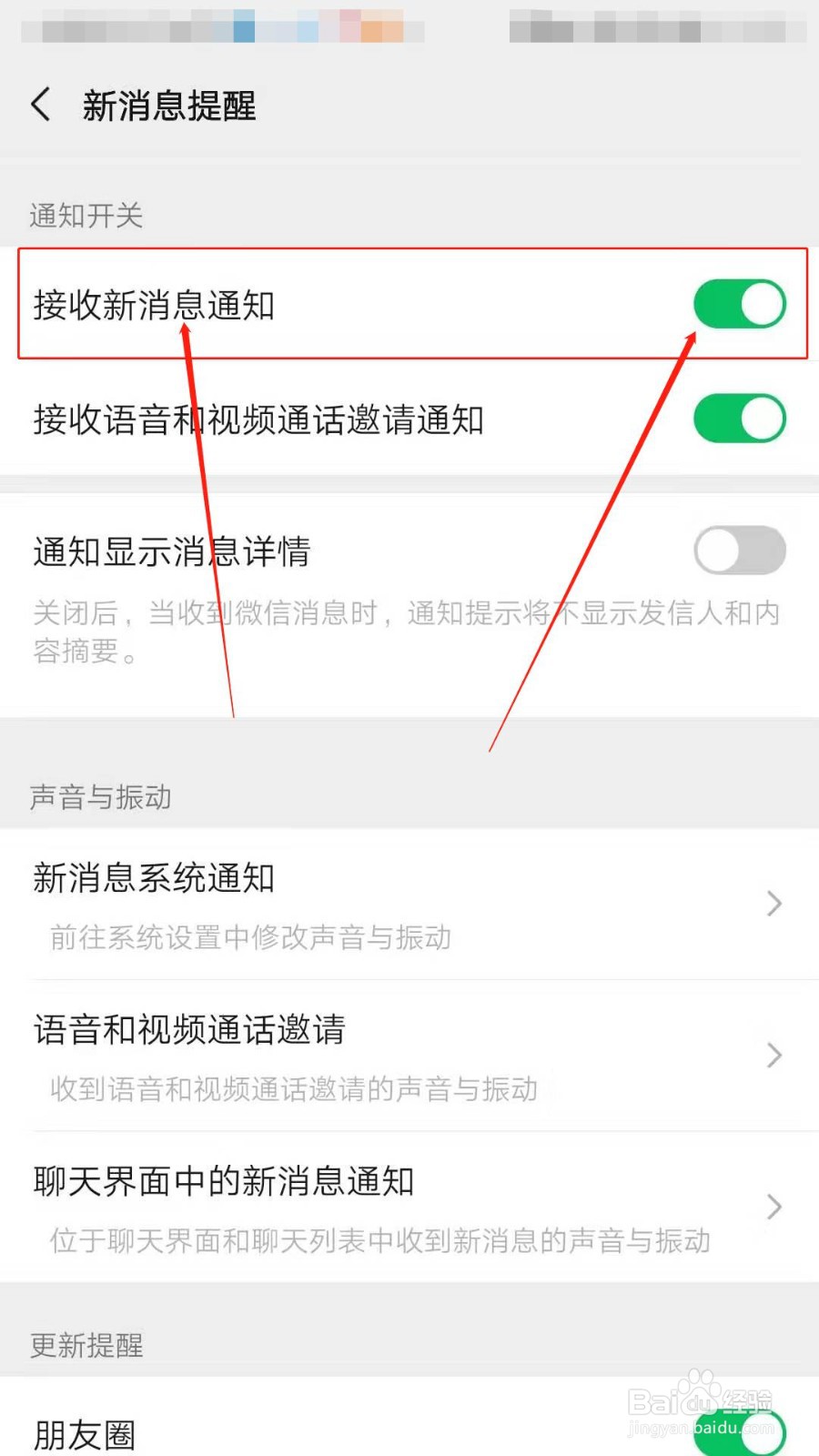Click the red highlighted box around 接收新消息通知
Screen dimensions: 819x1456
[x=409, y=300]
